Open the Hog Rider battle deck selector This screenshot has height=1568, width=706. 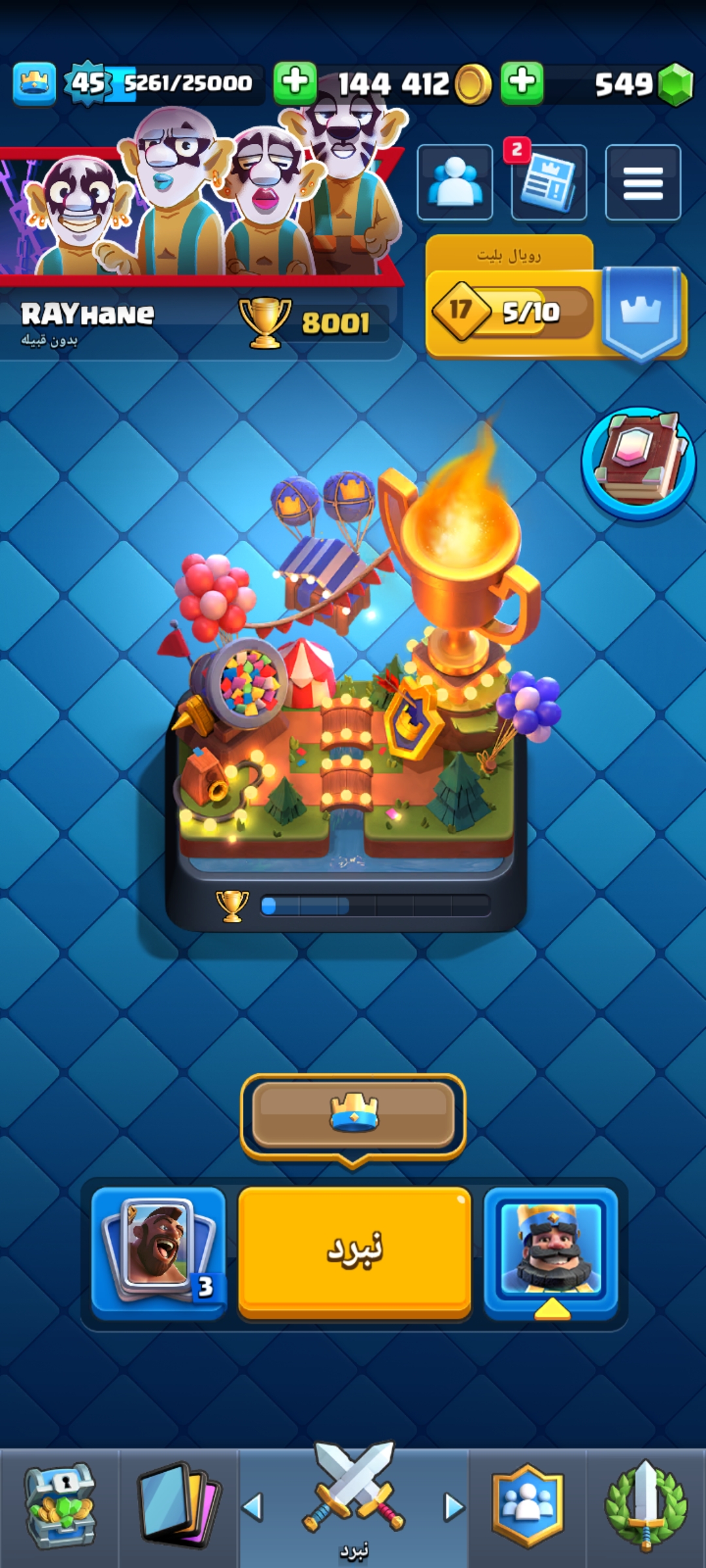click(x=158, y=1251)
